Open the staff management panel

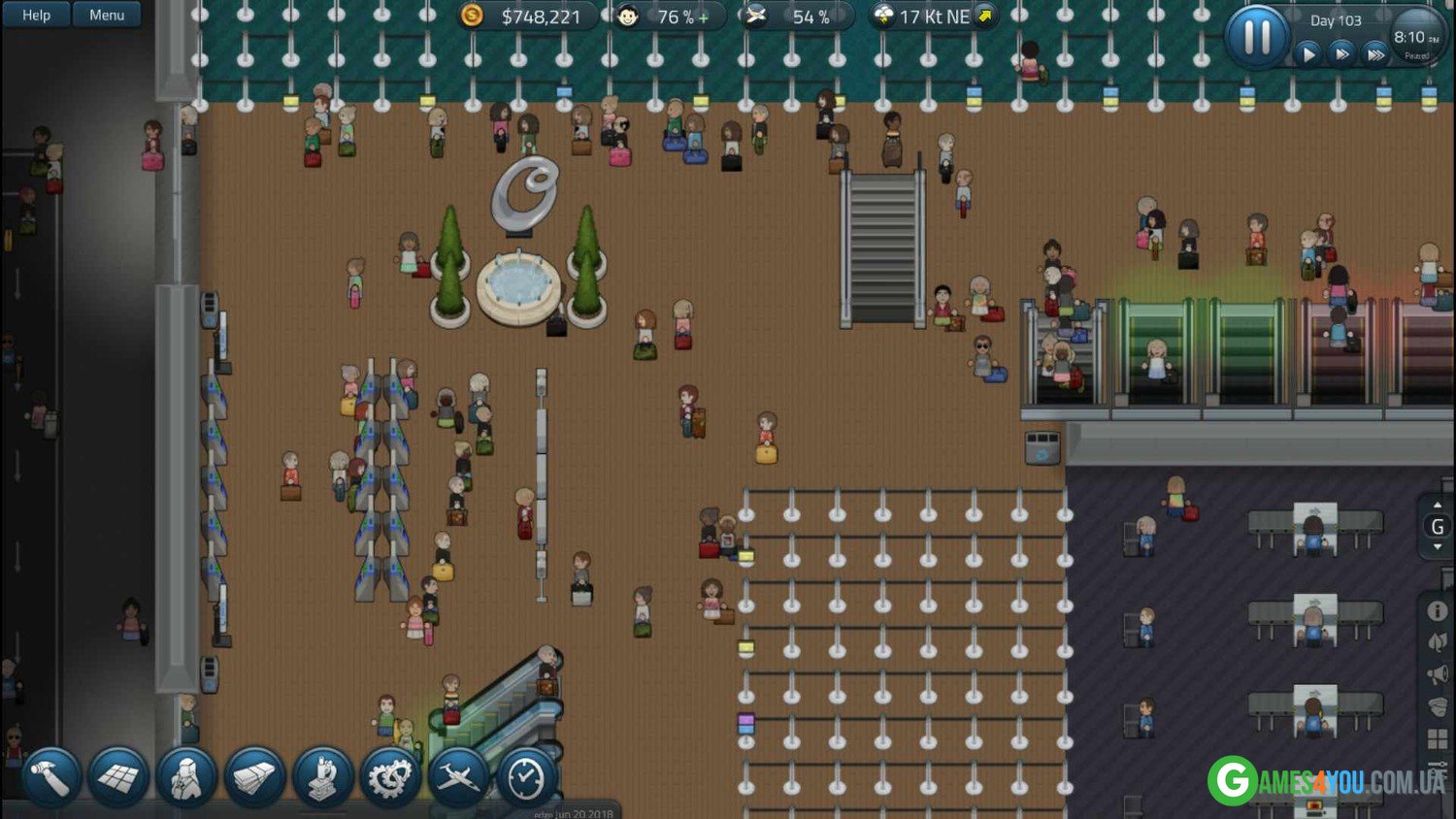pyautogui.click(x=186, y=776)
